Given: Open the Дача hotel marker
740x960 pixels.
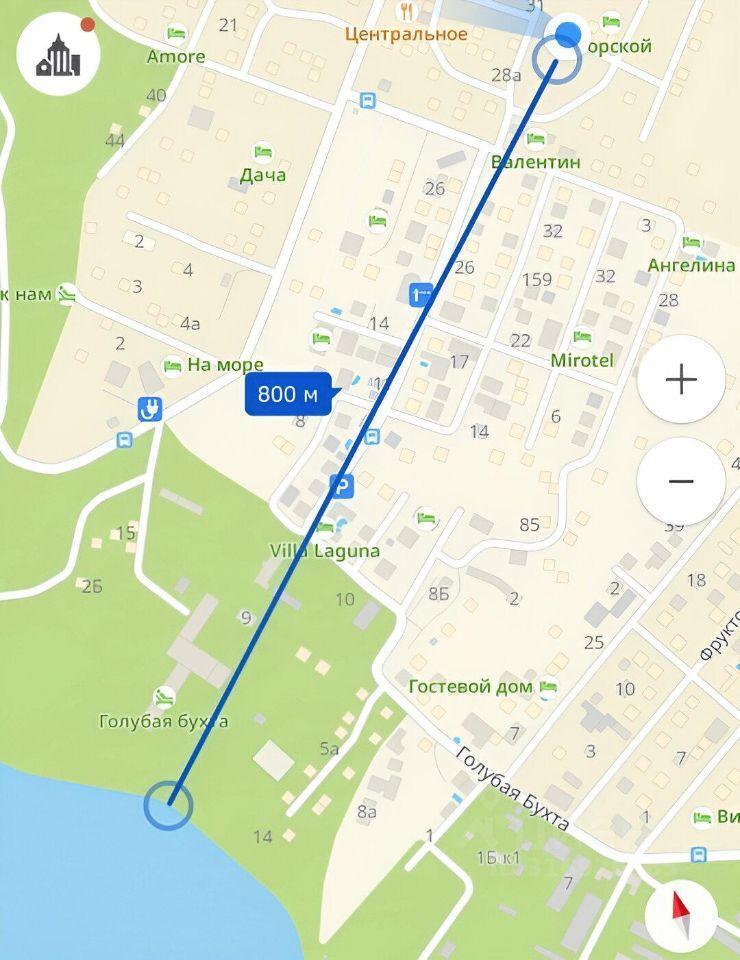Looking at the screenshot, I should 263,153.
